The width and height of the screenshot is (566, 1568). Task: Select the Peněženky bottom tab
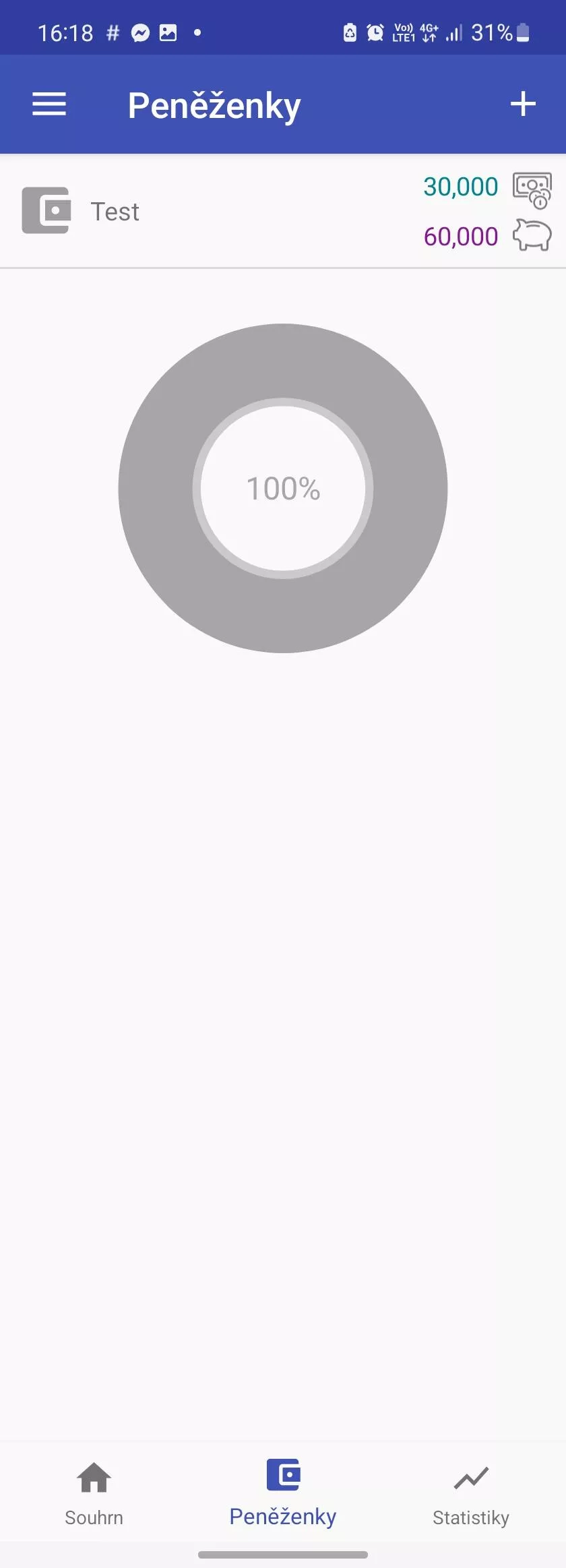(283, 1492)
